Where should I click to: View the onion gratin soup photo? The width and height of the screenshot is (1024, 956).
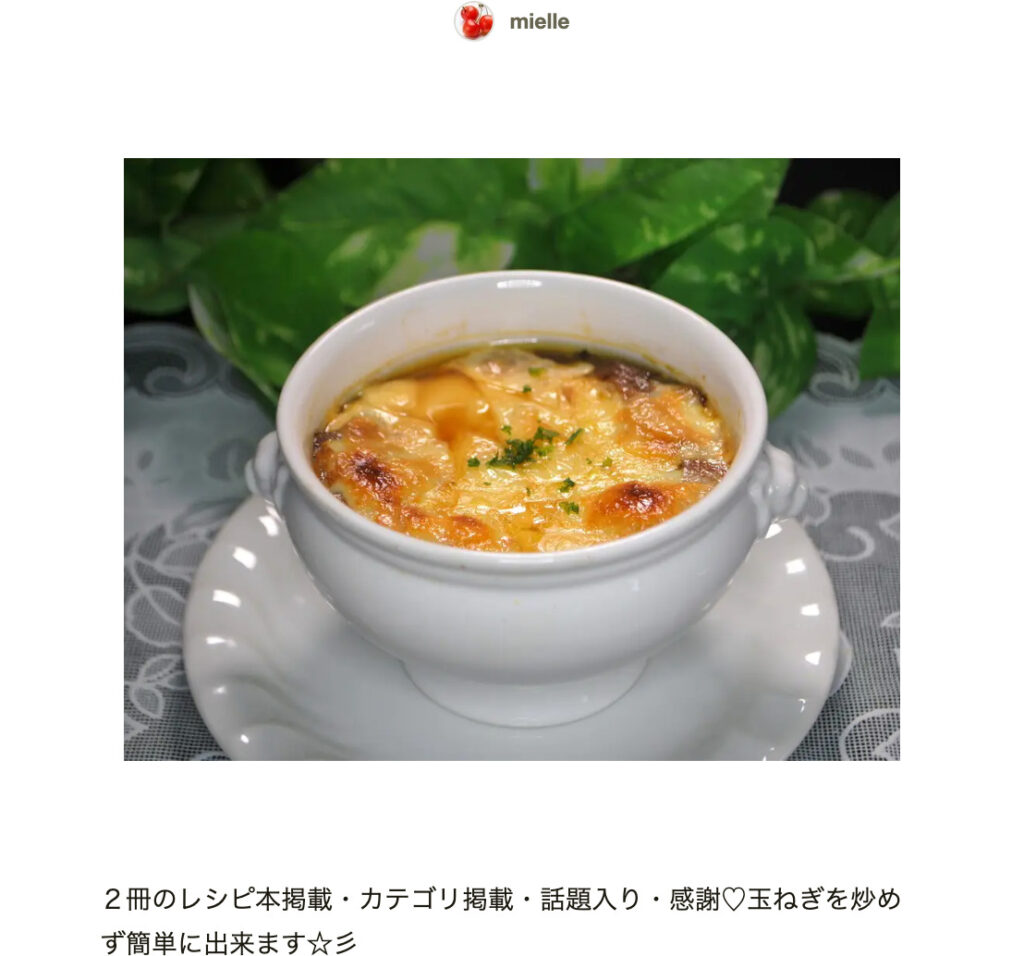pyautogui.click(x=511, y=459)
